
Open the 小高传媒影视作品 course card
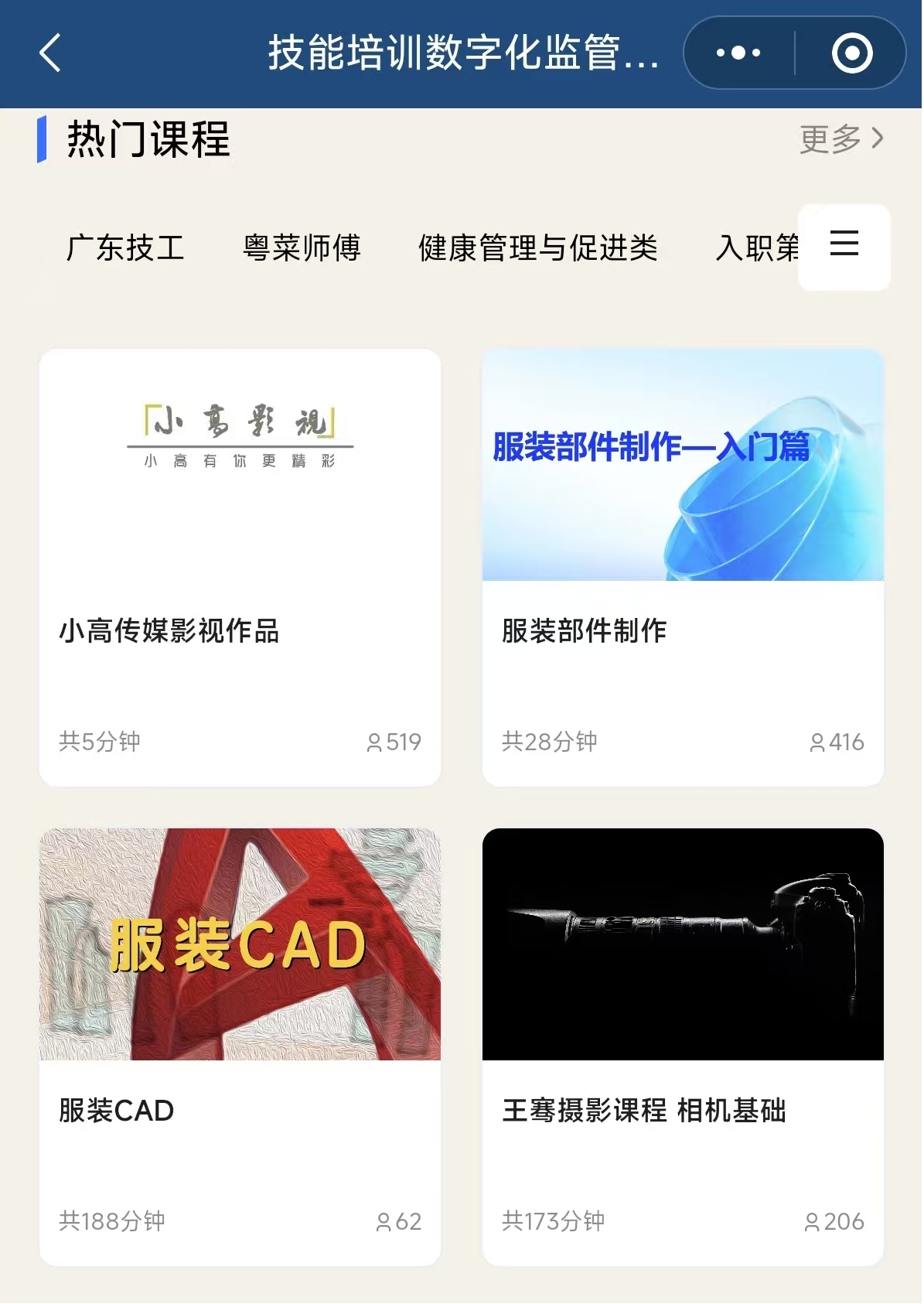click(240, 567)
